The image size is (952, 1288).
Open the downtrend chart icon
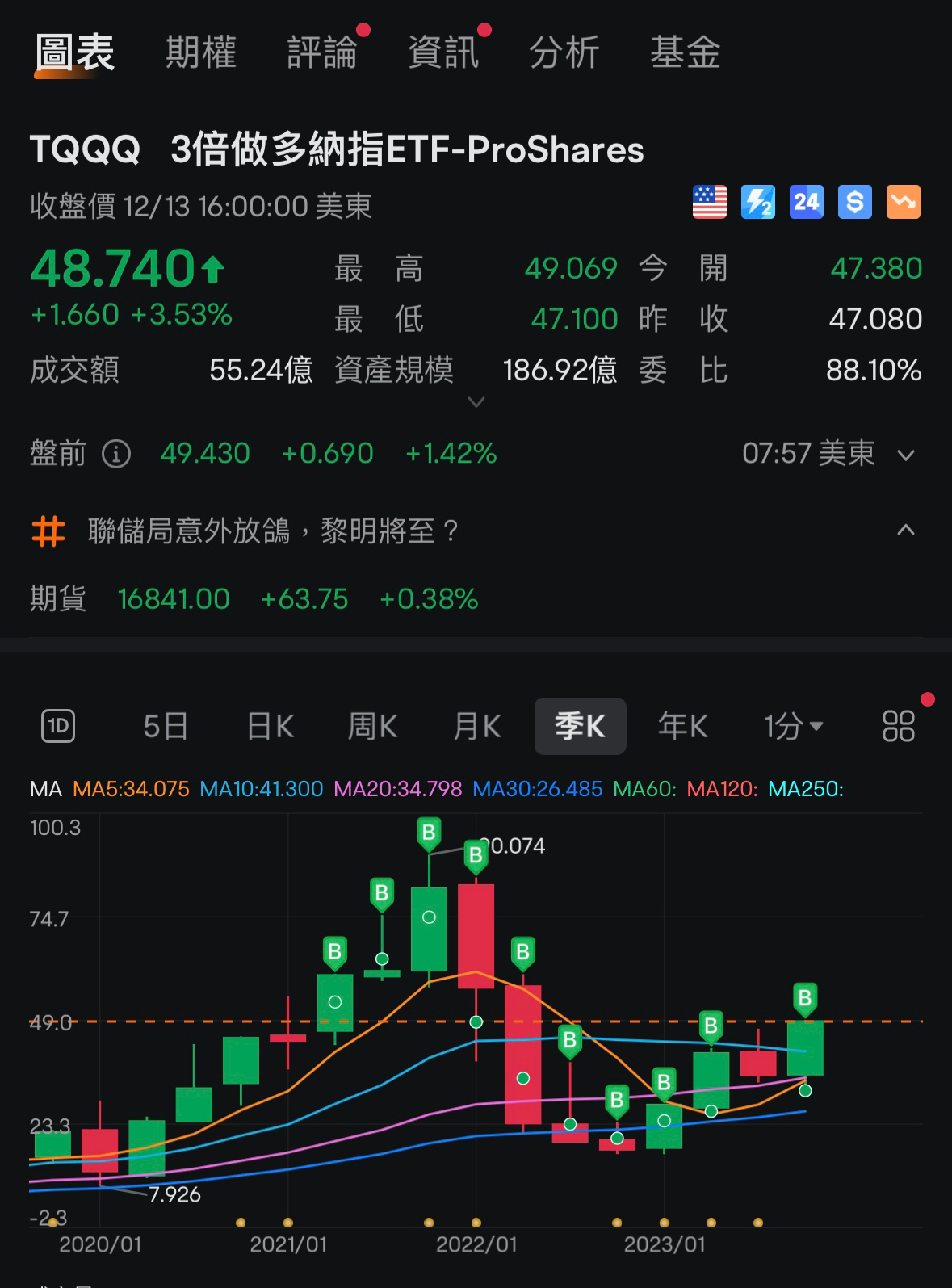click(x=903, y=202)
